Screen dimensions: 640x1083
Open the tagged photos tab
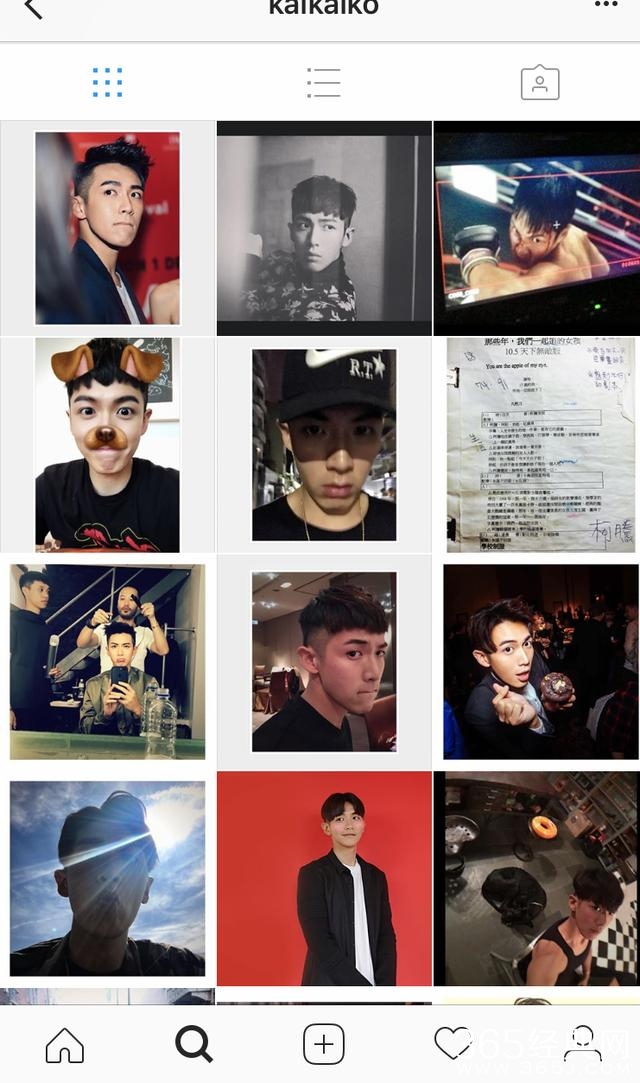(x=539, y=82)
